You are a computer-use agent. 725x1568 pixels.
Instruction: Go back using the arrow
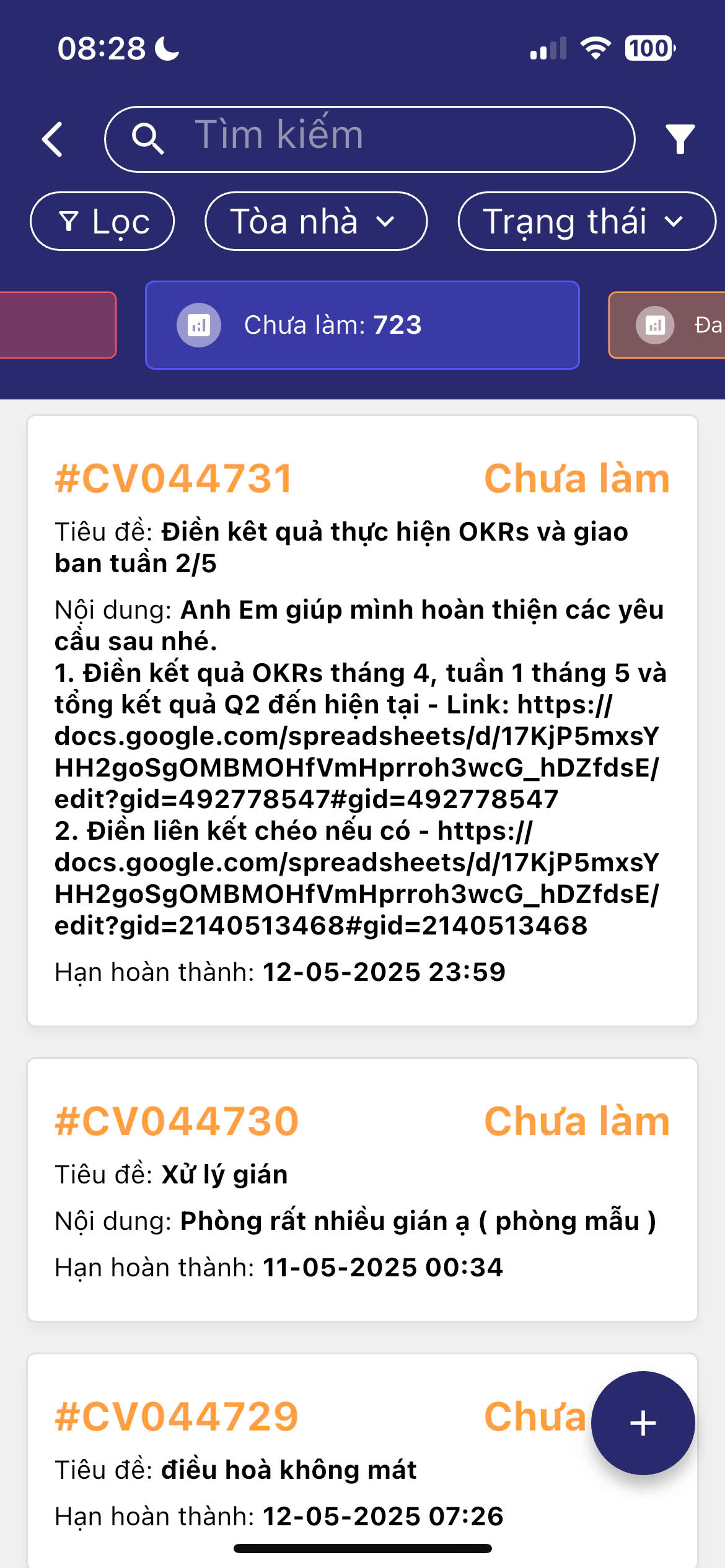(x=53, y=139)
